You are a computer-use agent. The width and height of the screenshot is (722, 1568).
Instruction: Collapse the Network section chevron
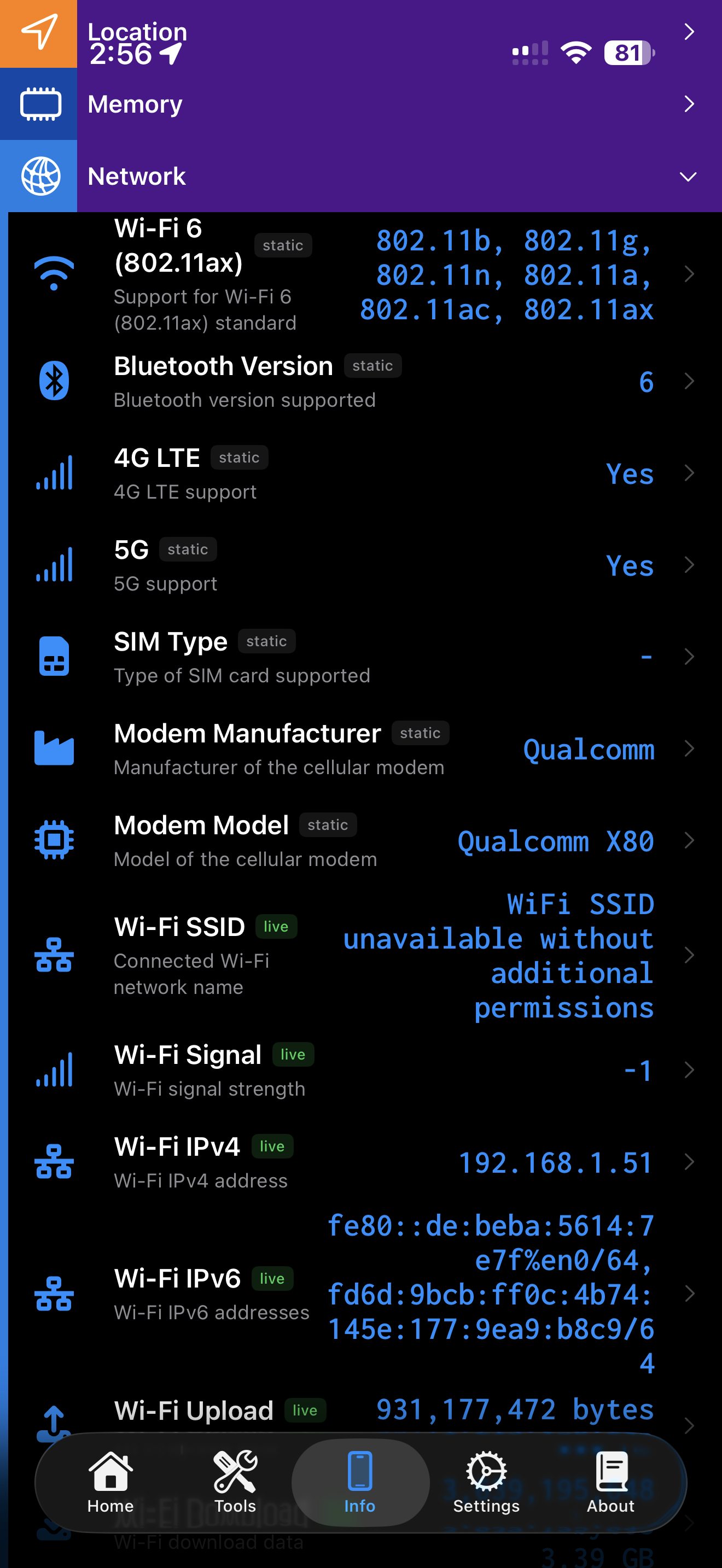(x=688, y=177)
